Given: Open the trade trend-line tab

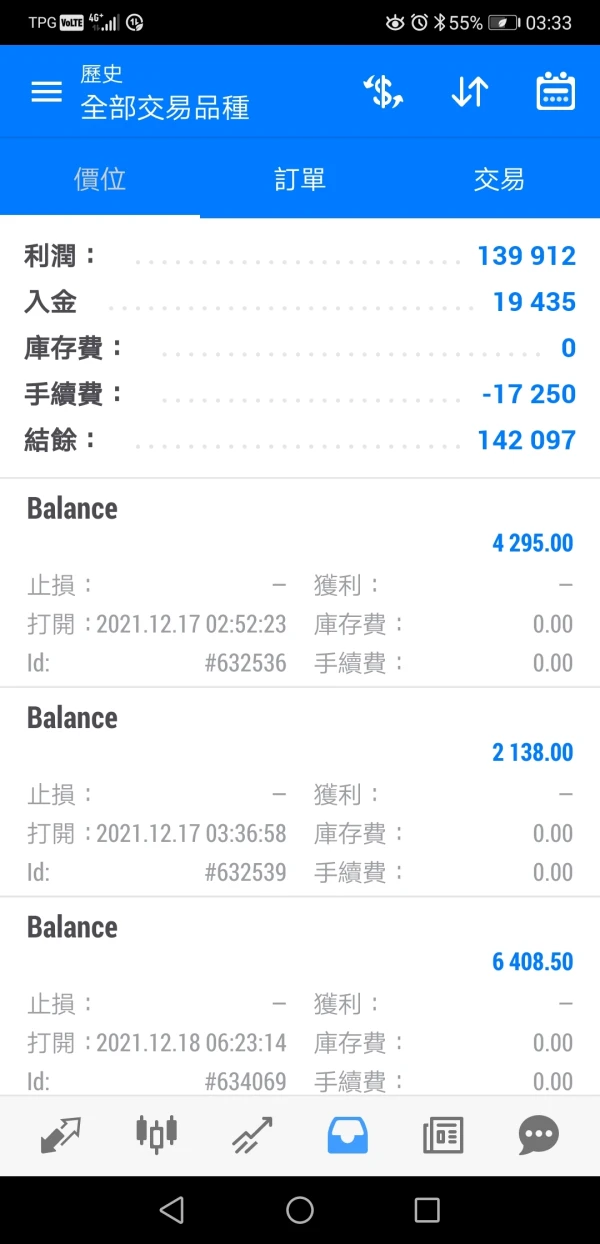Looking at the screenshot, I should (x=252, y=1135).
